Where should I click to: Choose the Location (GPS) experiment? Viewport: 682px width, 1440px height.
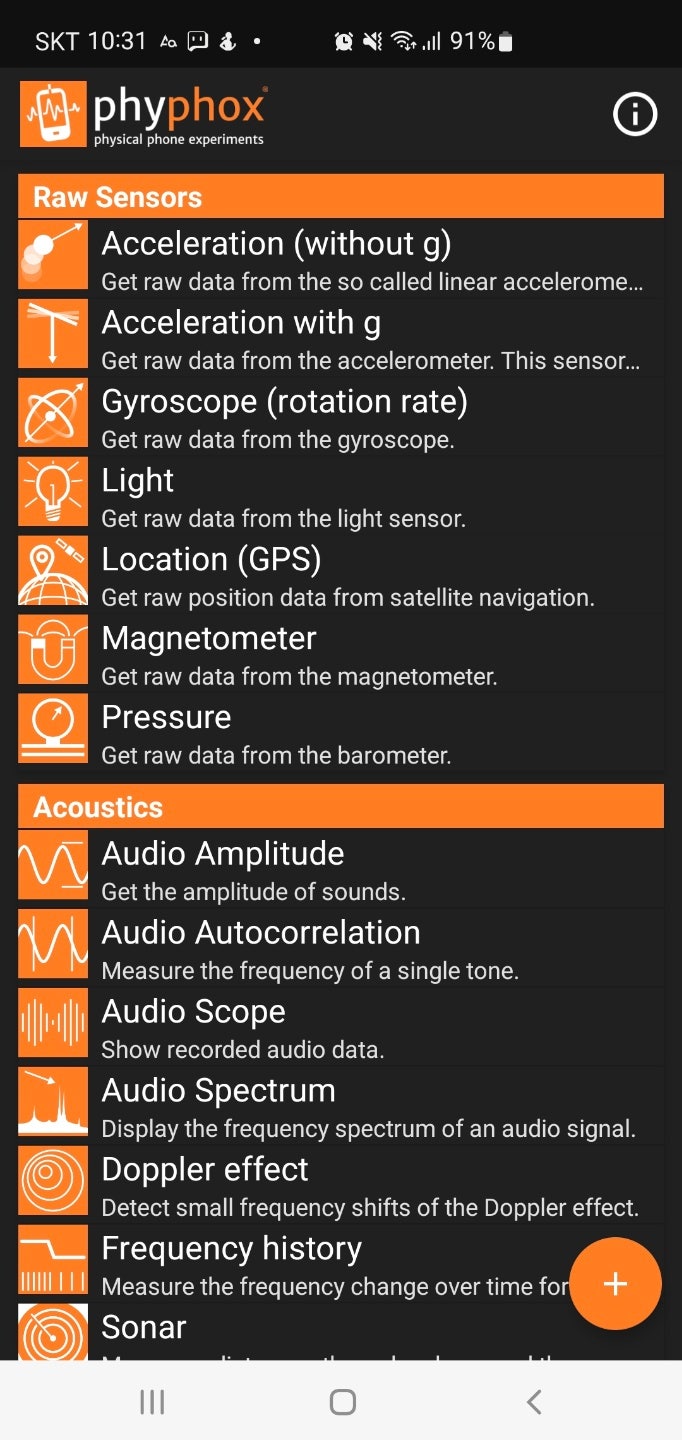point(340,573)
